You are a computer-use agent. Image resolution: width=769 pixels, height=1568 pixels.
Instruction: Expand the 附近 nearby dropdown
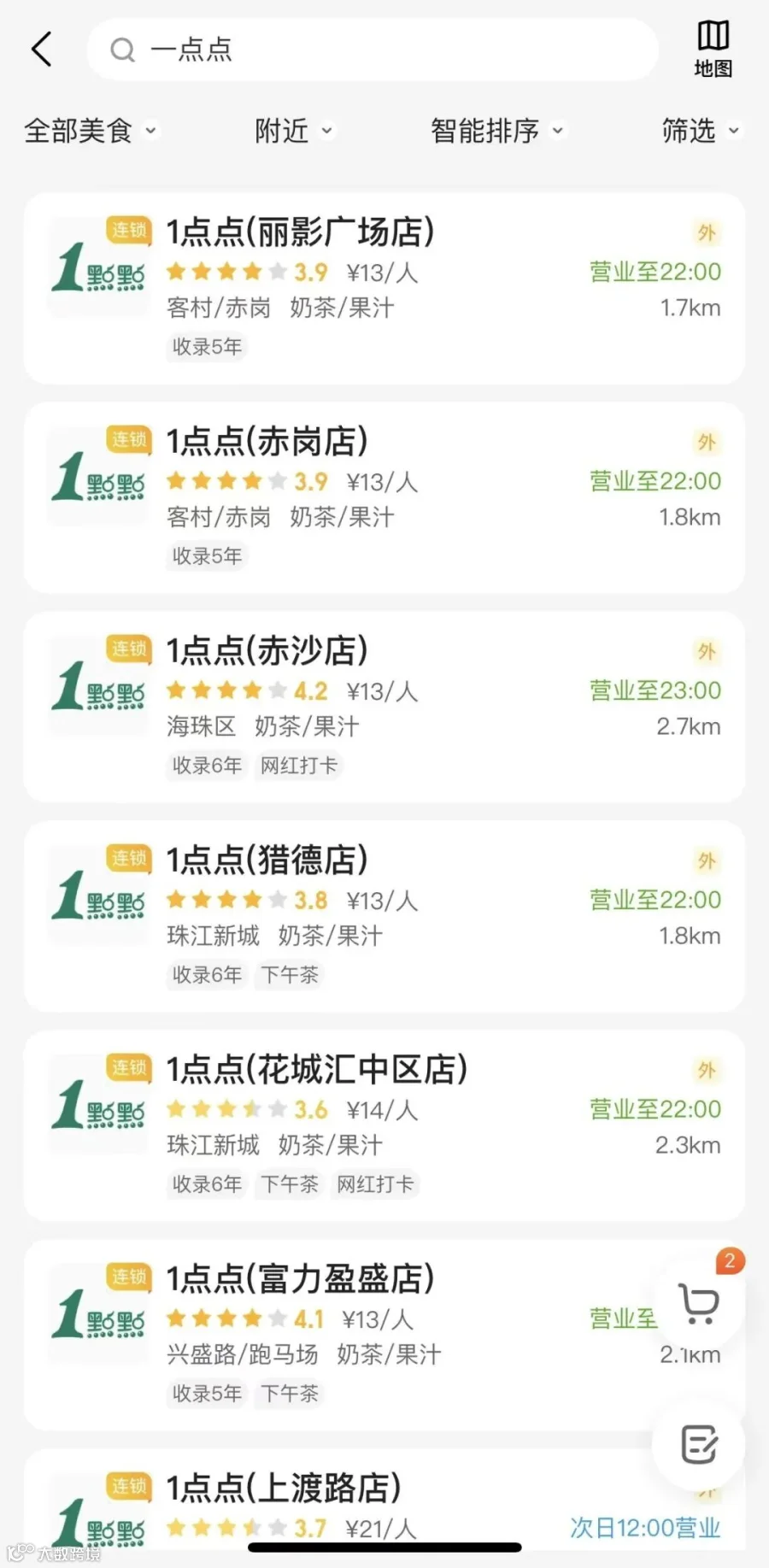point(293,131)
